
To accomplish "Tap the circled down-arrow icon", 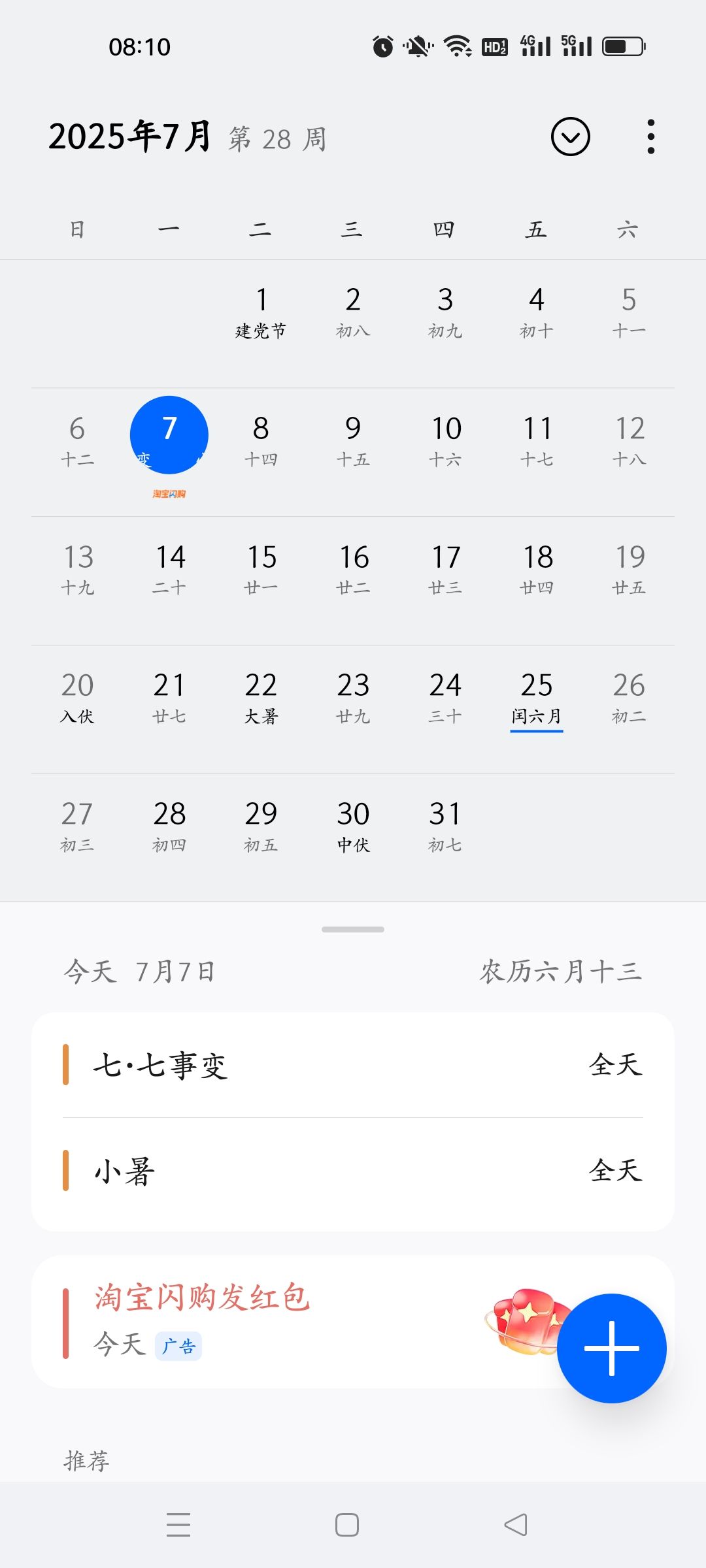I will click(571, 137).
